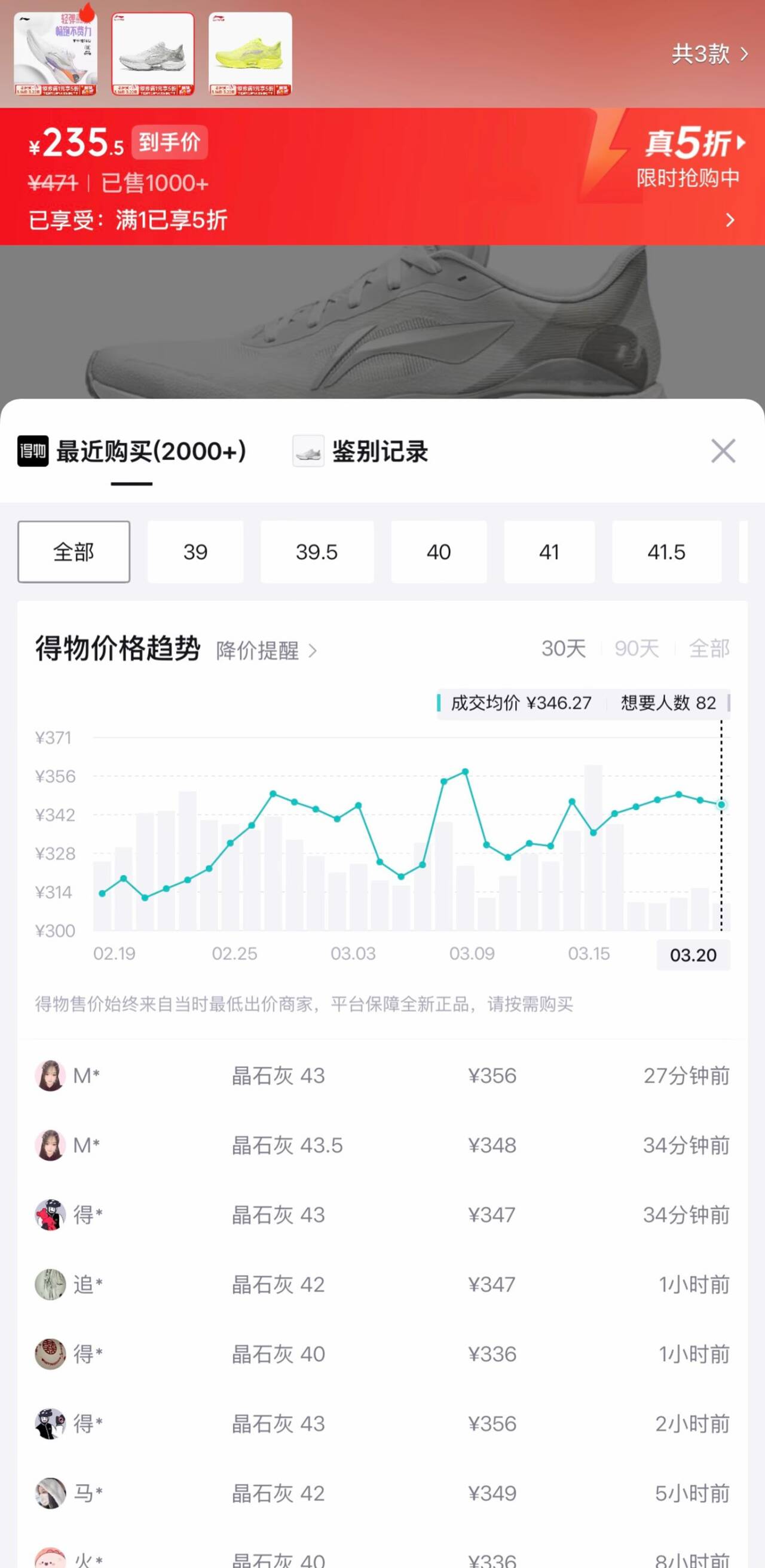Image resolution: width=765 pixels, height=1568 pixels.
Task: Select the 全部 size filter
Action: [74, 551]
